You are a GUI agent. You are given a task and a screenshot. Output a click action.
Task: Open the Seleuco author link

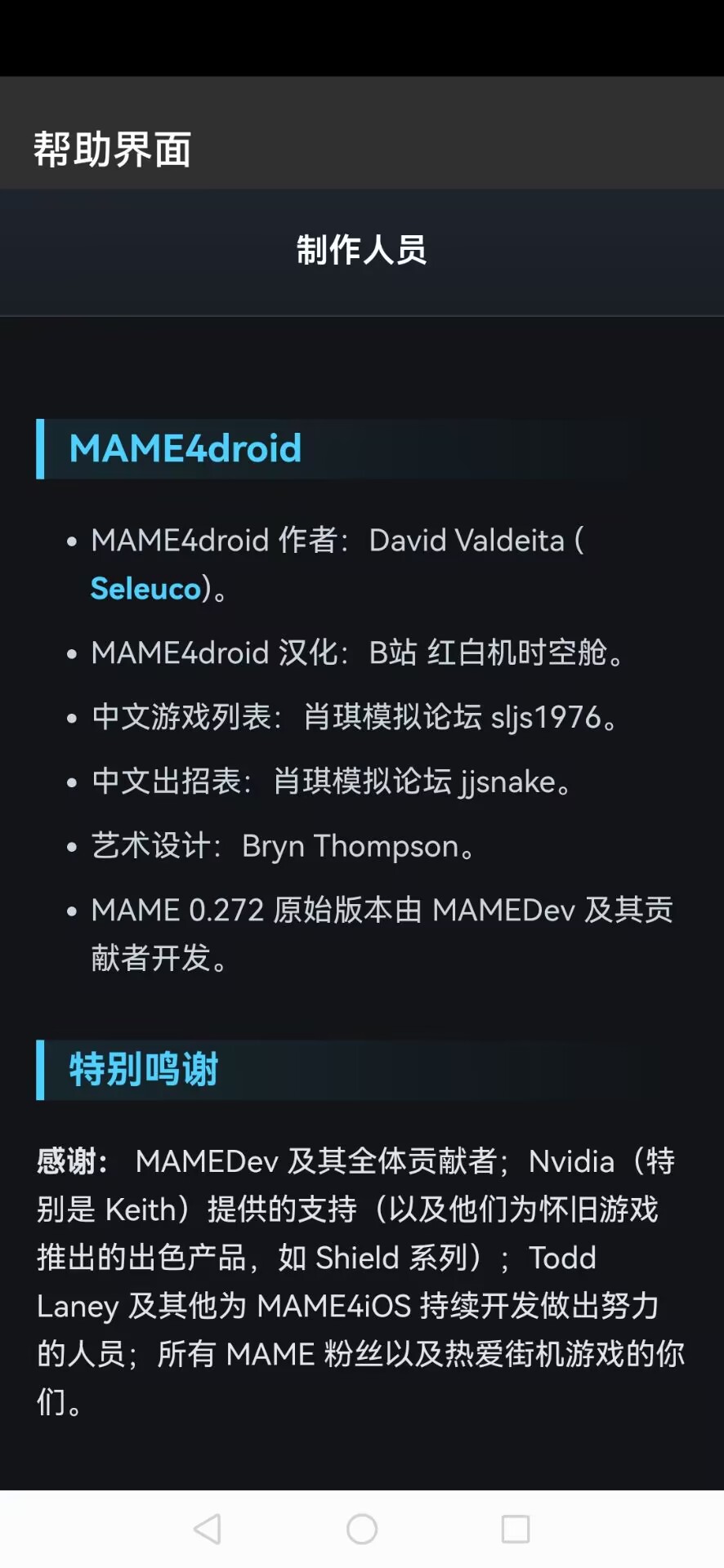(x=145, y=589)
